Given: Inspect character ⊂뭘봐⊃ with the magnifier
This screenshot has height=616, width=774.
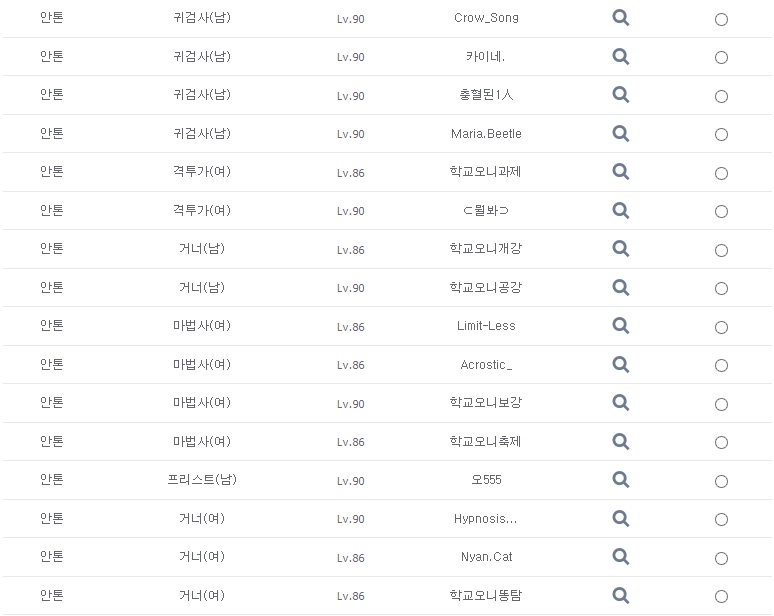Looking at the screenshot, I should 621,210.
